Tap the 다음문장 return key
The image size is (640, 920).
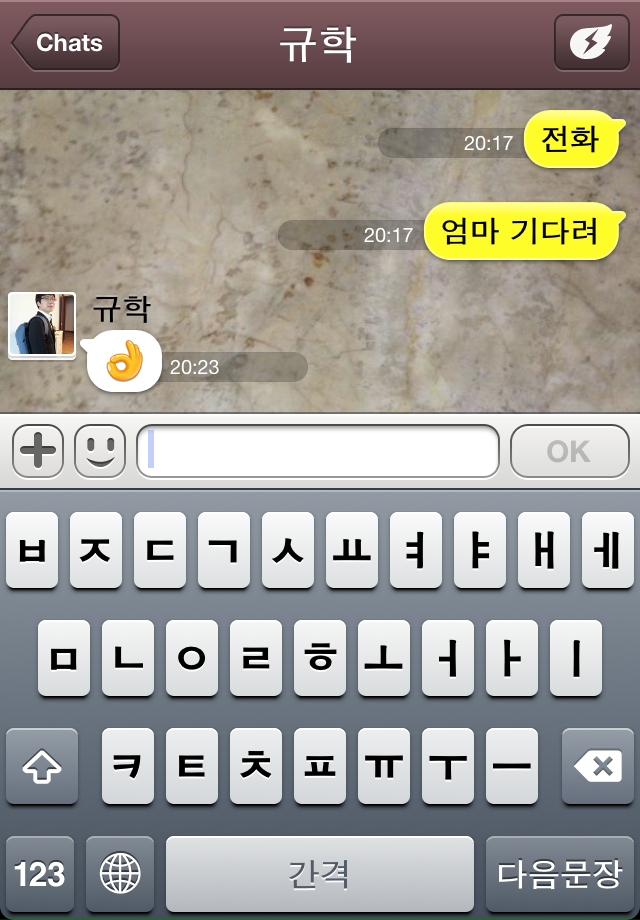(x=560, y=874)
